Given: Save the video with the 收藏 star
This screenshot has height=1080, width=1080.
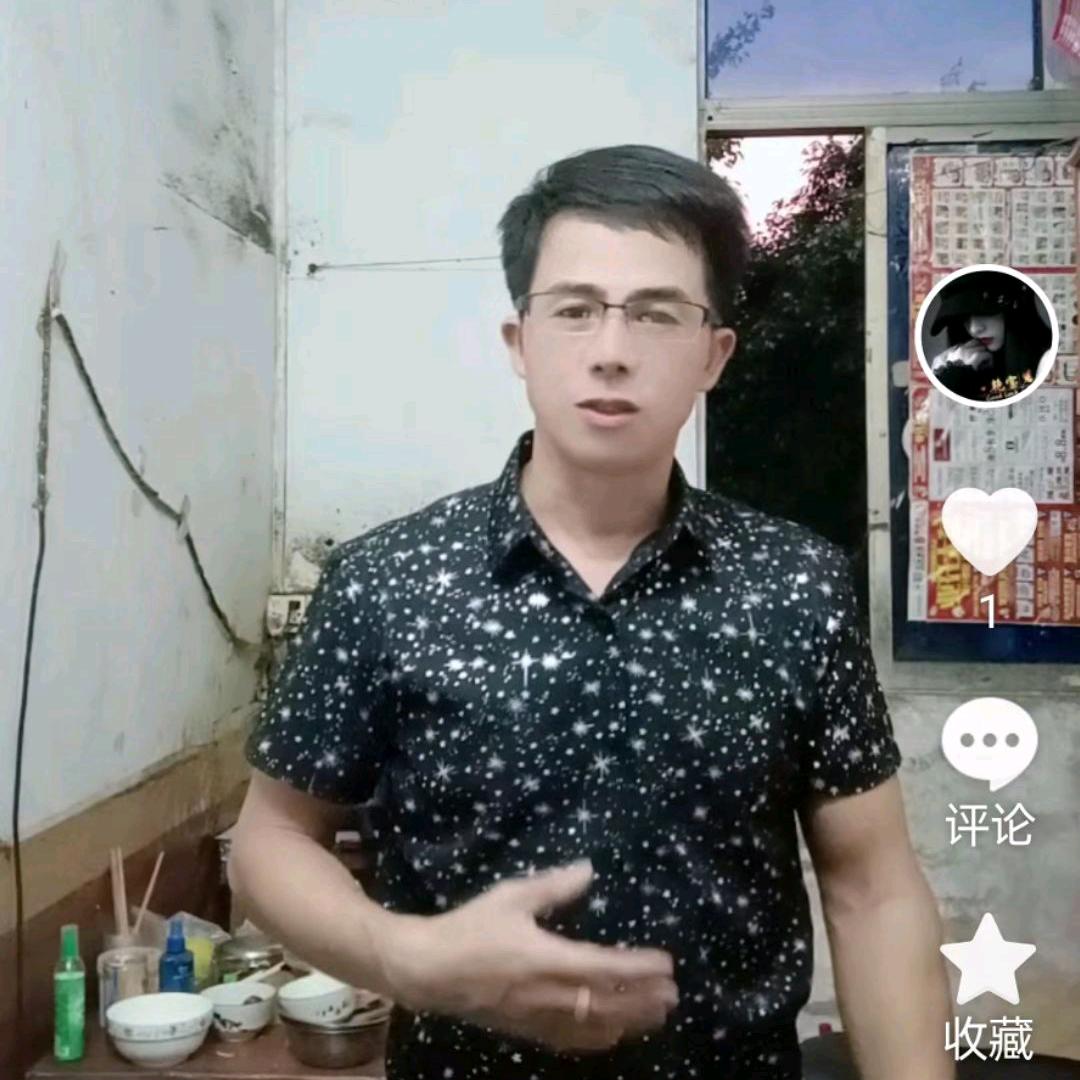Looking at the screenshot, I should click(988, 960).
